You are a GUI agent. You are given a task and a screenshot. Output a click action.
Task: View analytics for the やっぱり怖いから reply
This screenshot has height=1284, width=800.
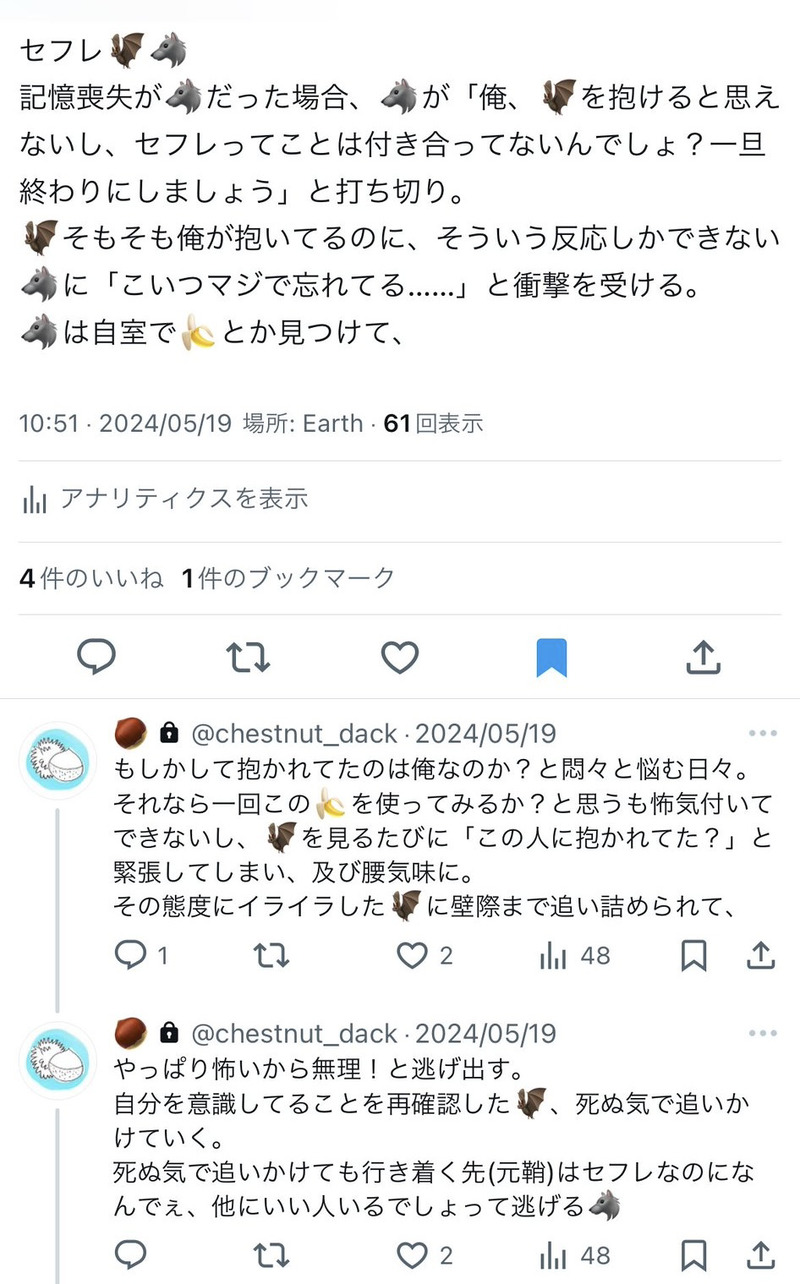point(574,1254)
